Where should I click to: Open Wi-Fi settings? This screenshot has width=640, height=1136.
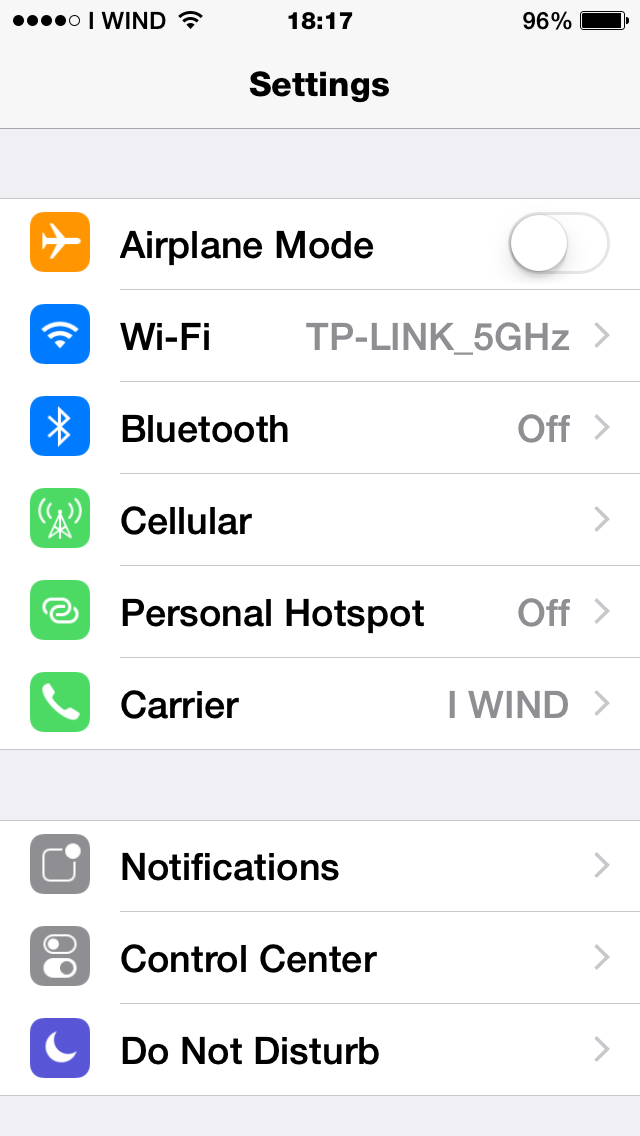point(320,337)
